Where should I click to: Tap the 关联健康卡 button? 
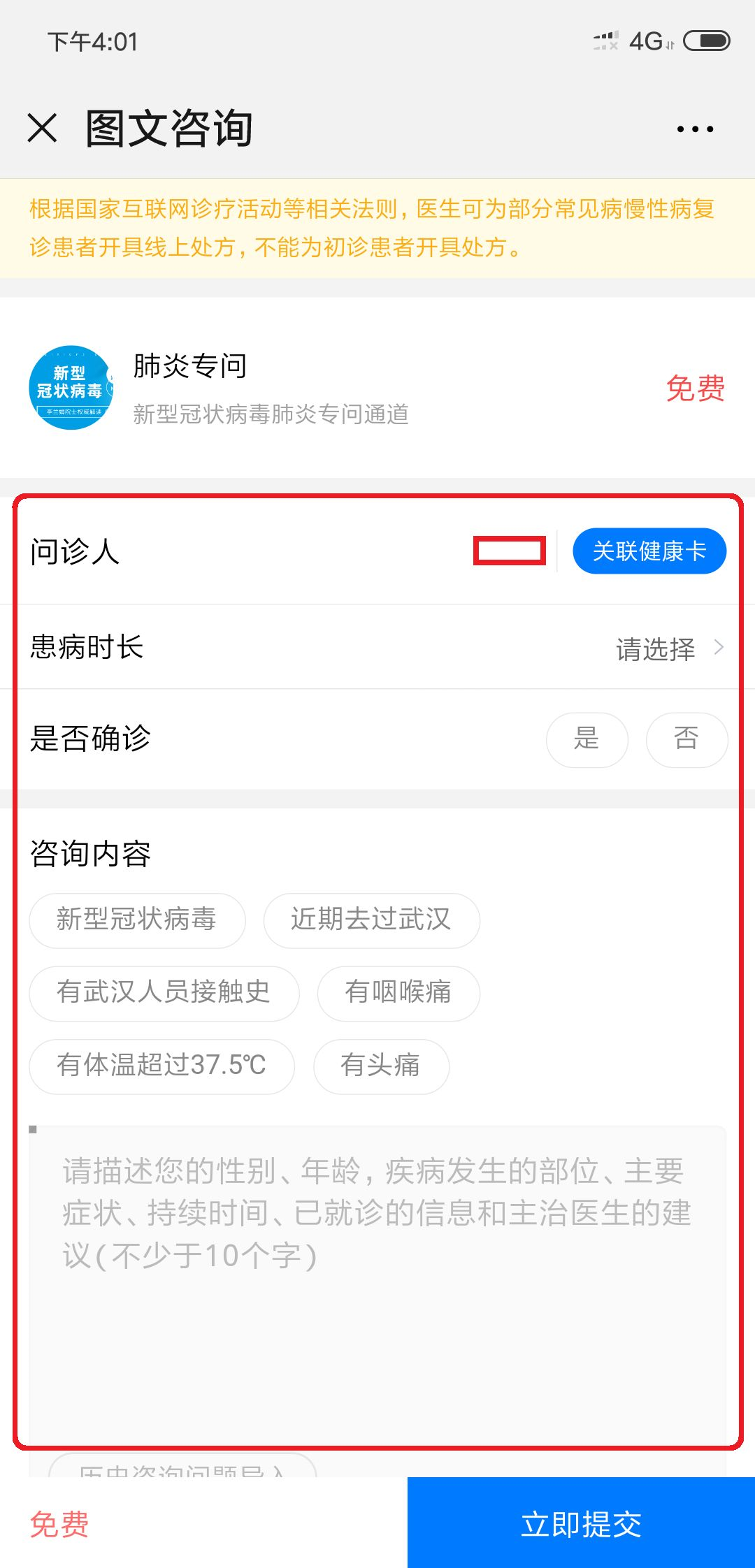[649, 551]
